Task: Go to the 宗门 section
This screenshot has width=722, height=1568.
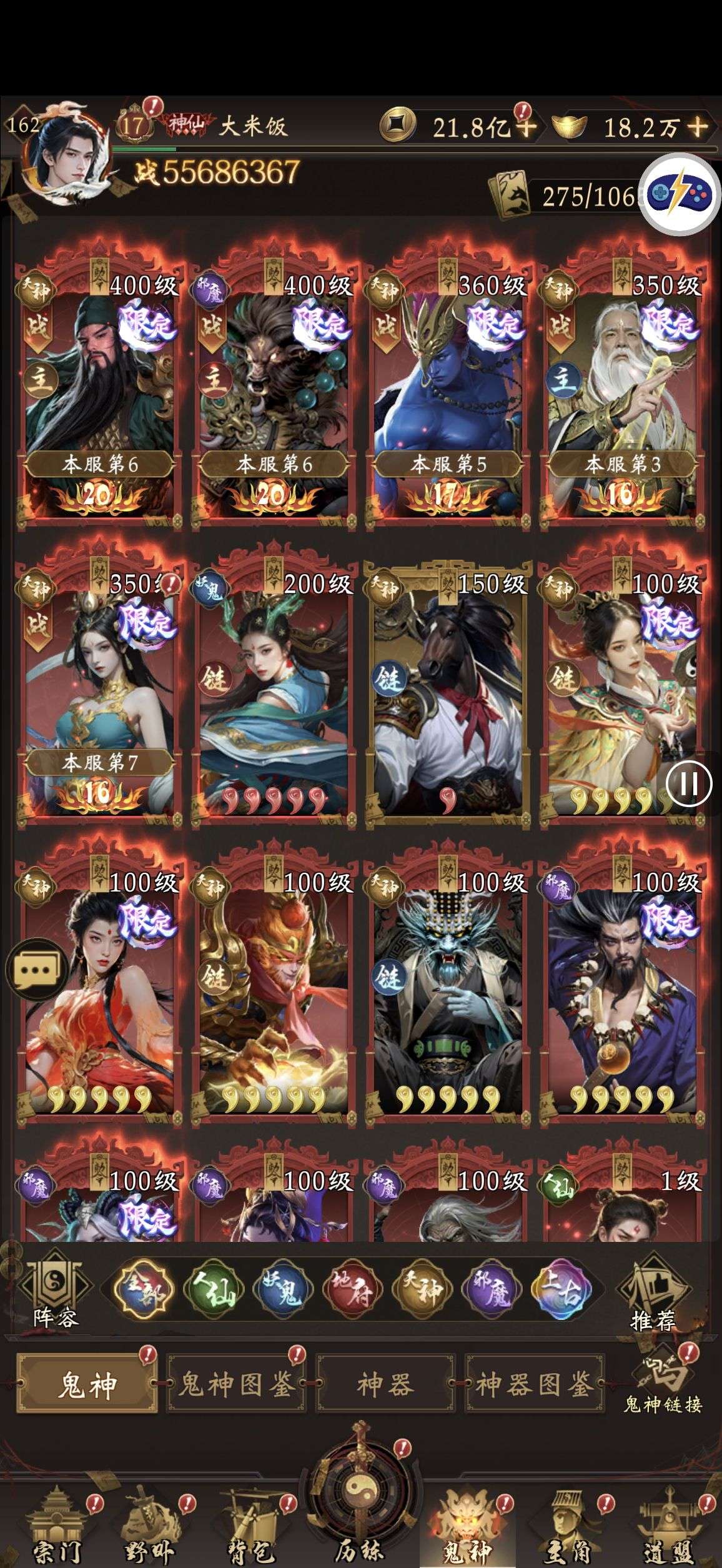Action: 57,1524
